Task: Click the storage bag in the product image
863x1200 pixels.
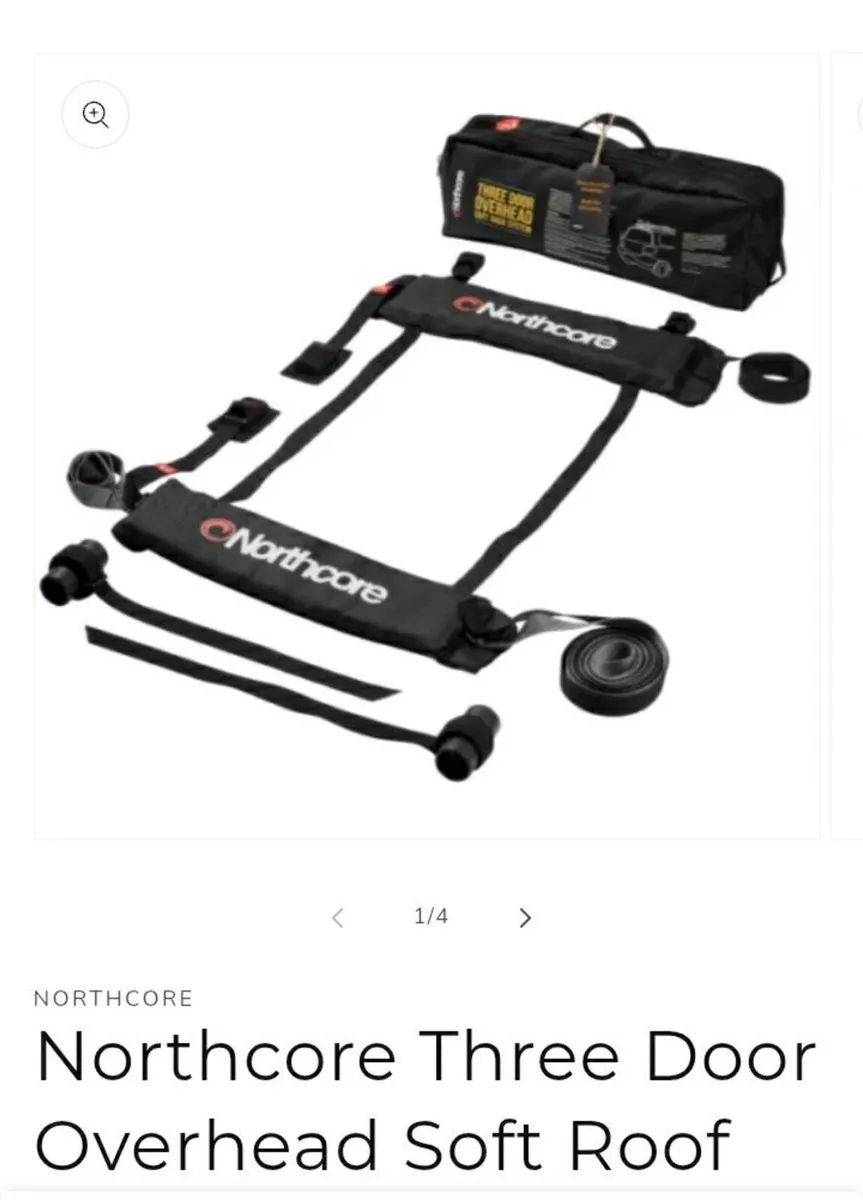Action: pyautogui.click(x=610, y=195)
